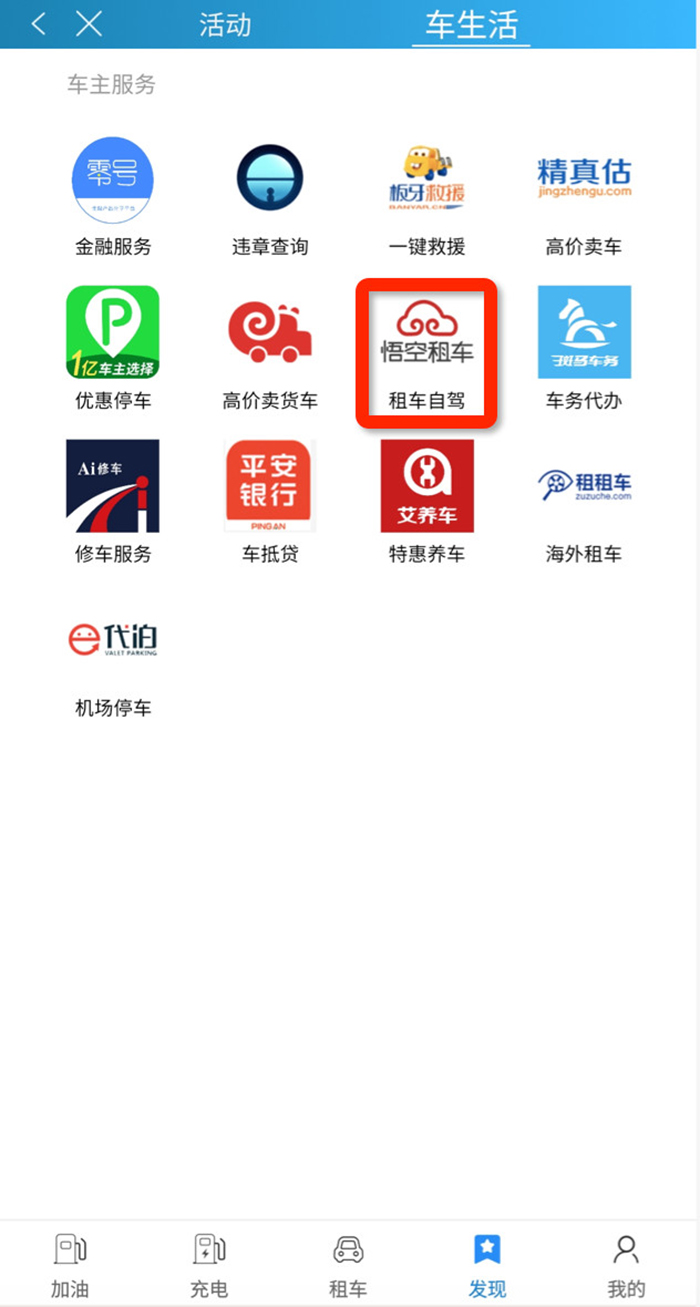Open 修车服务 service
Image resolution: width=700 pixels, height=1307 pixels.
click(113, 502)
